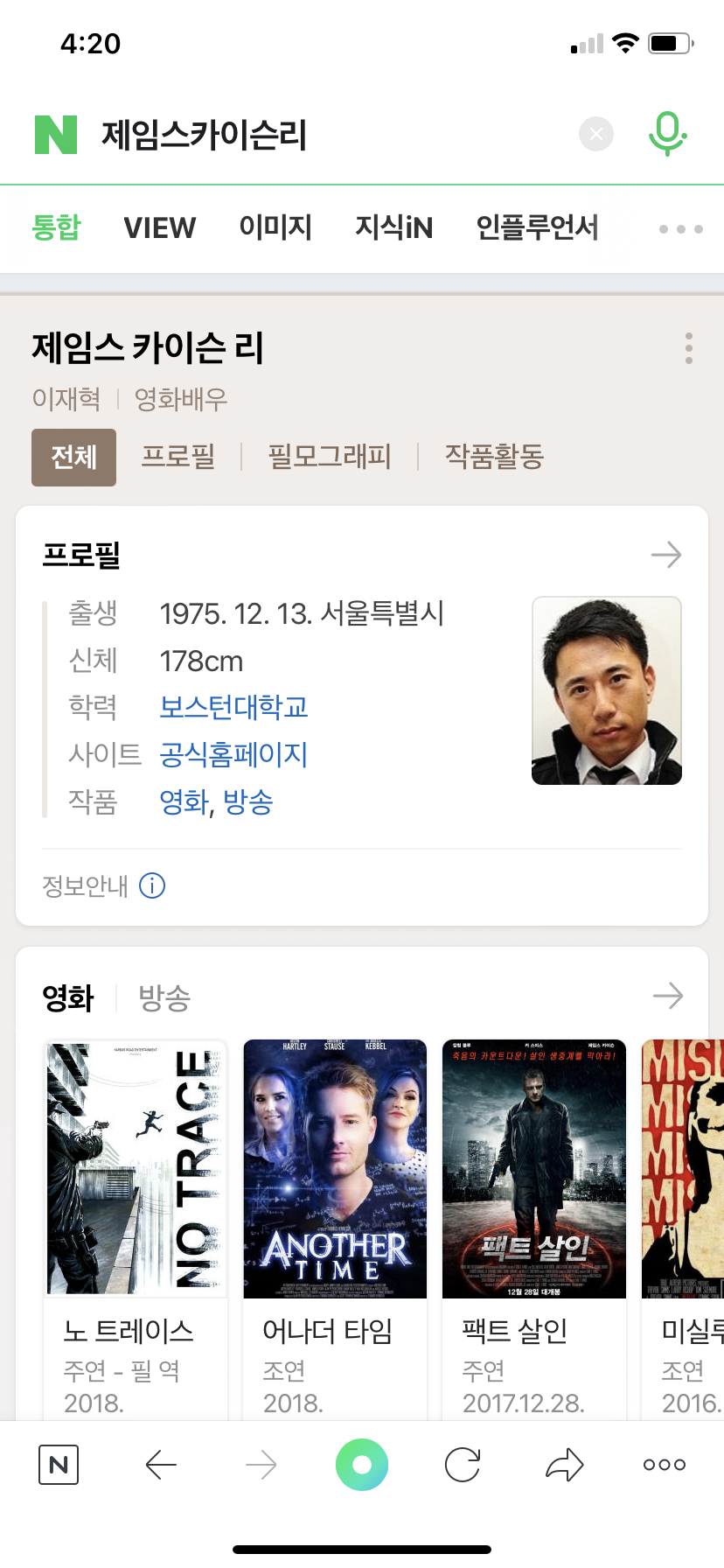
Task: Clear the search query text
Action: [596, 134]
